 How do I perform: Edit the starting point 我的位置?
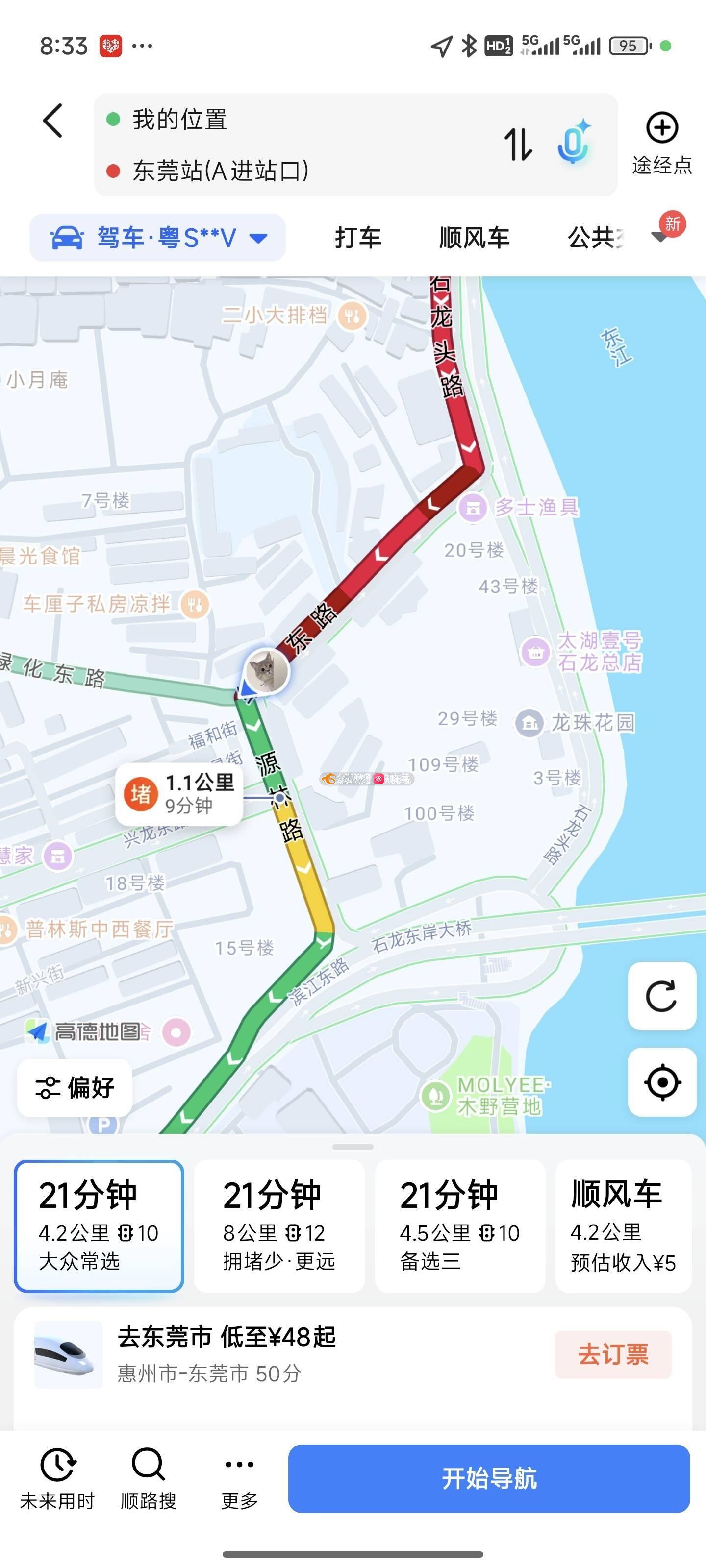pyautogui.click(x=180, y=119)
